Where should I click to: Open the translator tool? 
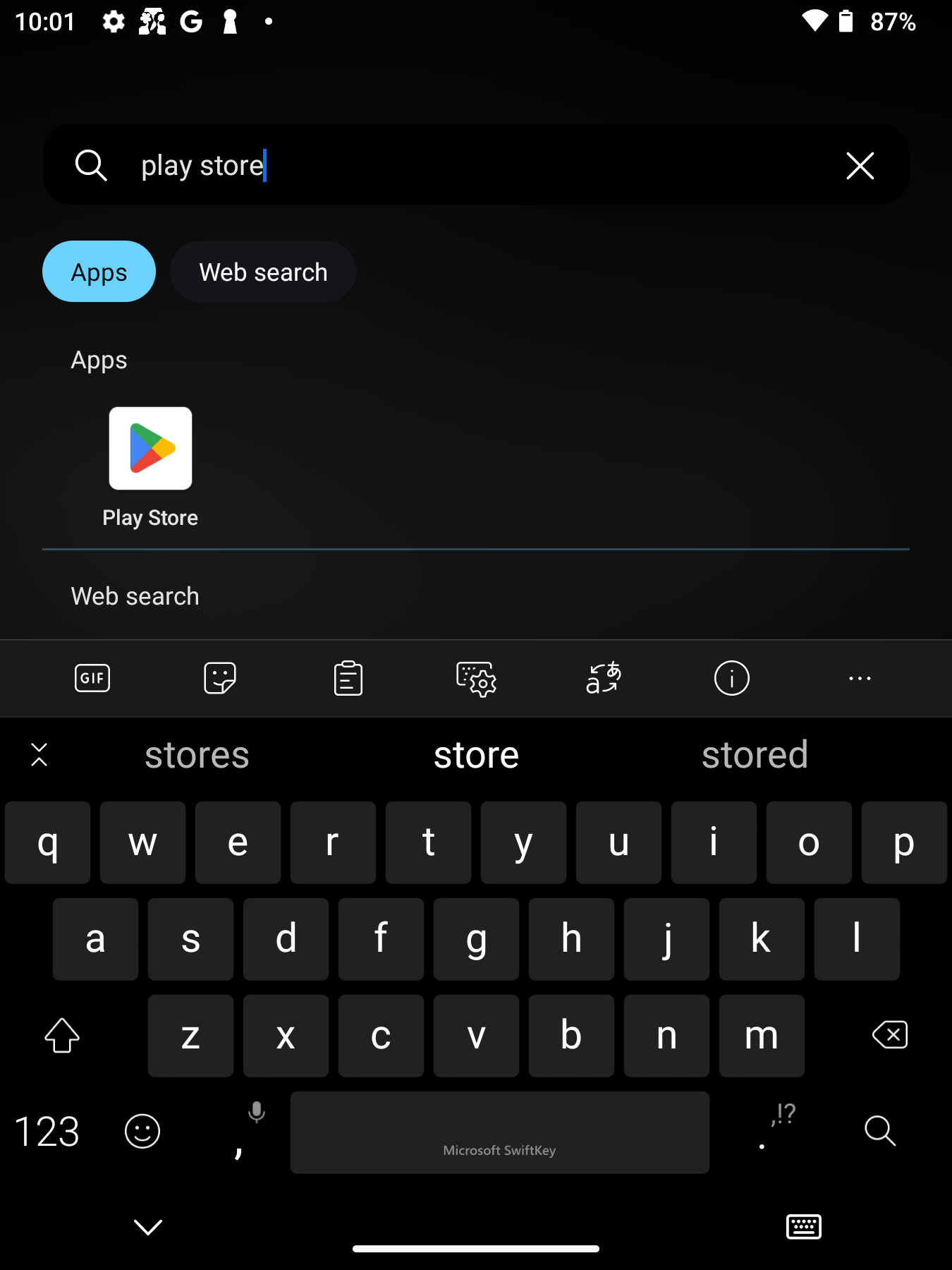[604, 678]
